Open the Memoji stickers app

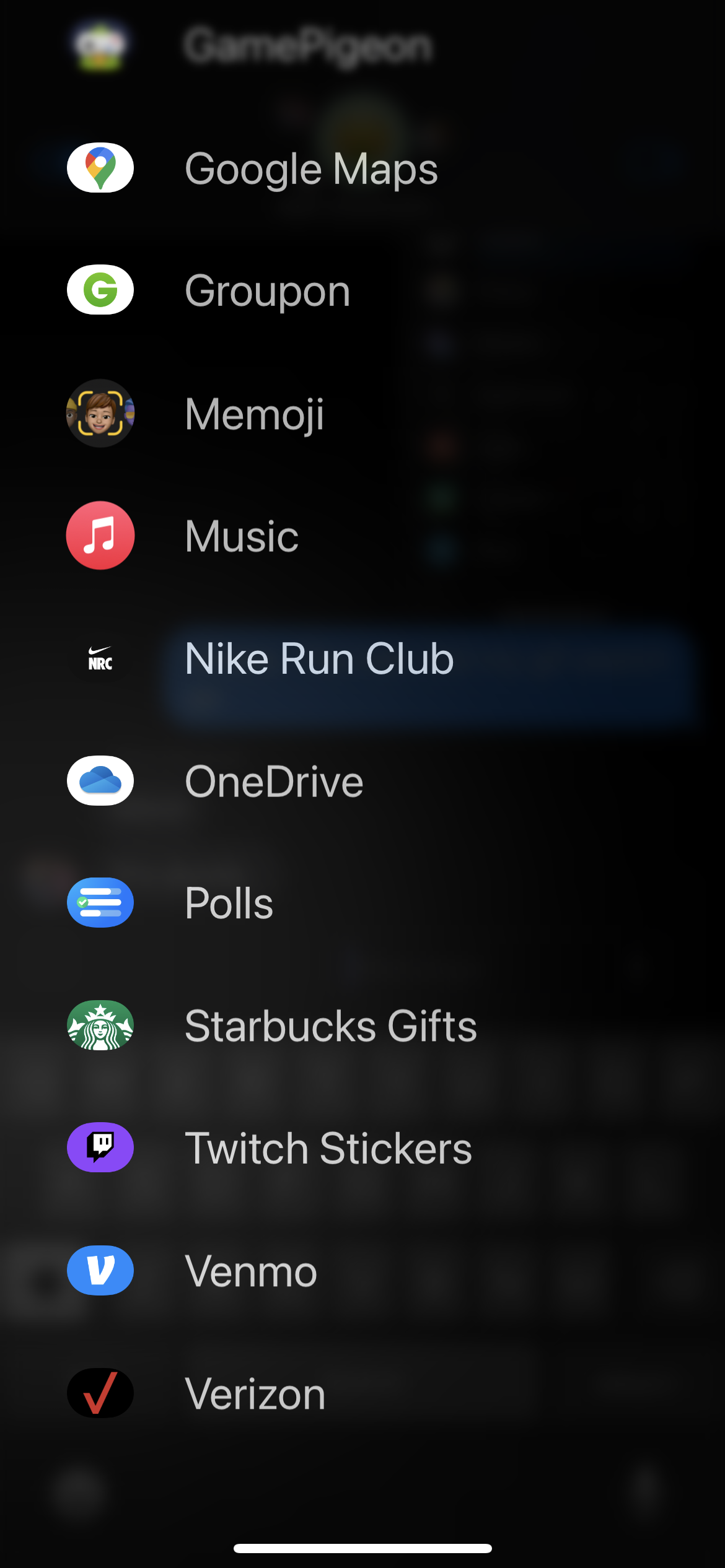tap(254, 414)
